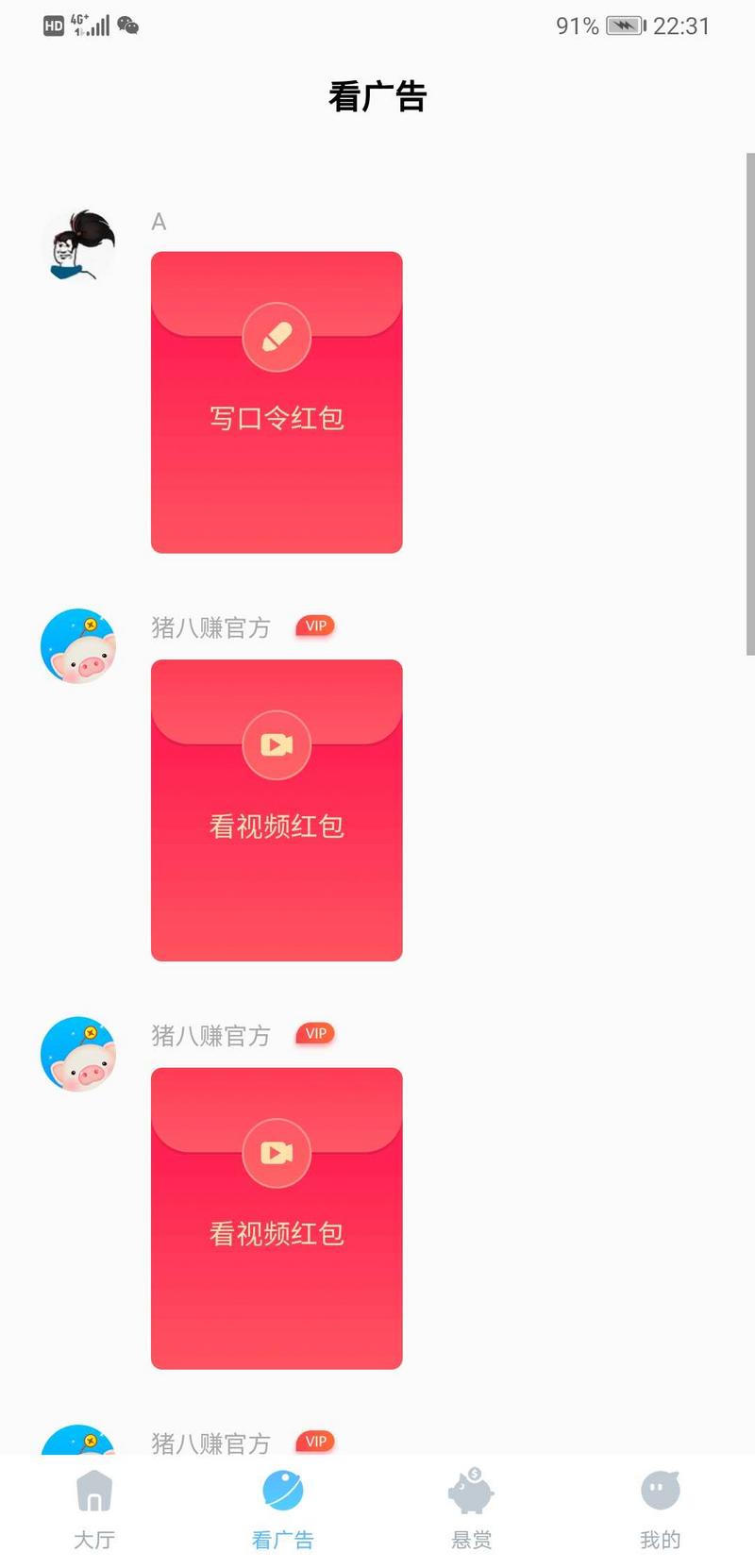Viewport: 755px width, 1568px height.
Task: Tap the WeChat icon in the status bar
Action: click(127, 25)
